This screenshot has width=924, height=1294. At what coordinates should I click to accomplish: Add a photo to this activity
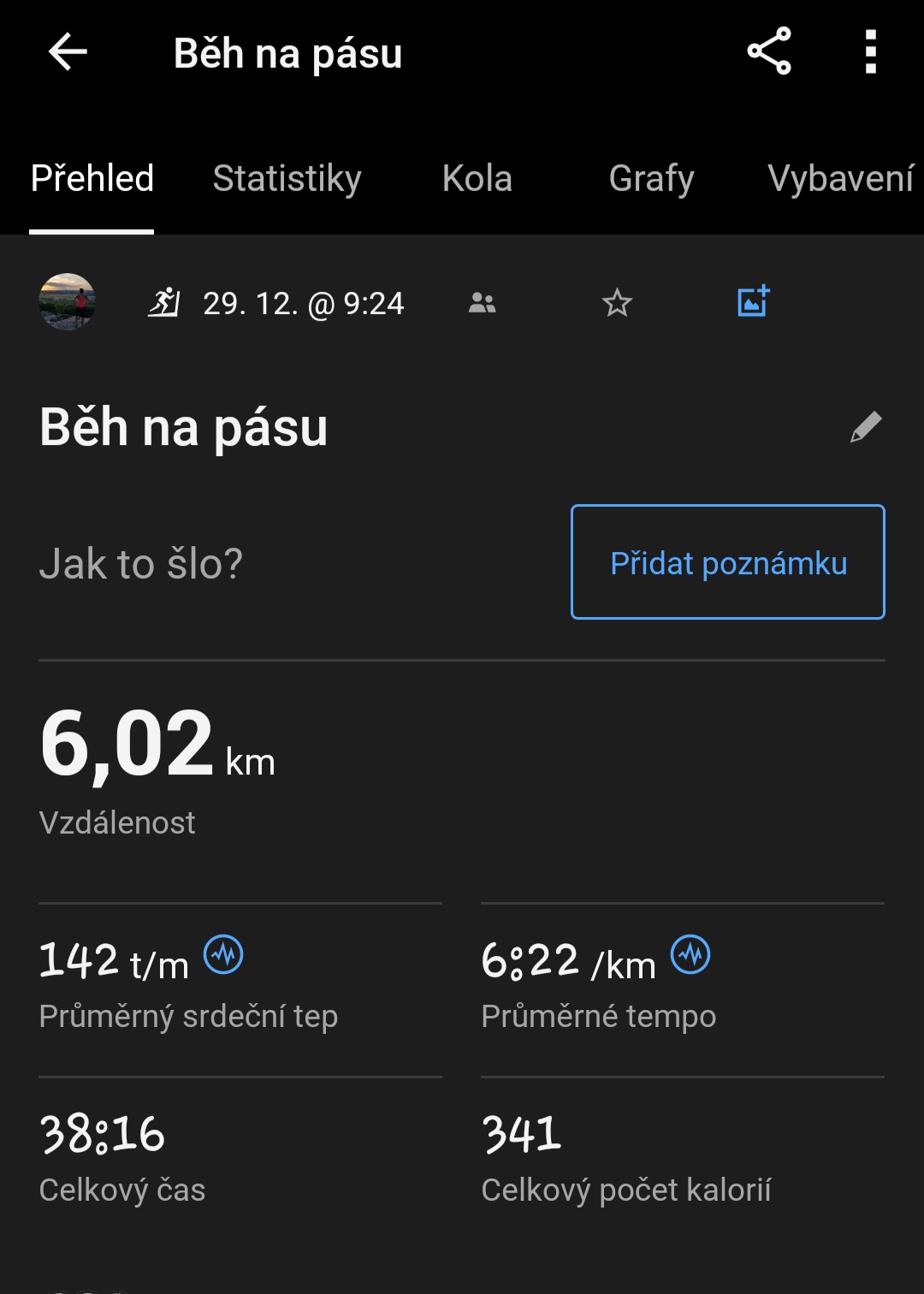[753, 302]
